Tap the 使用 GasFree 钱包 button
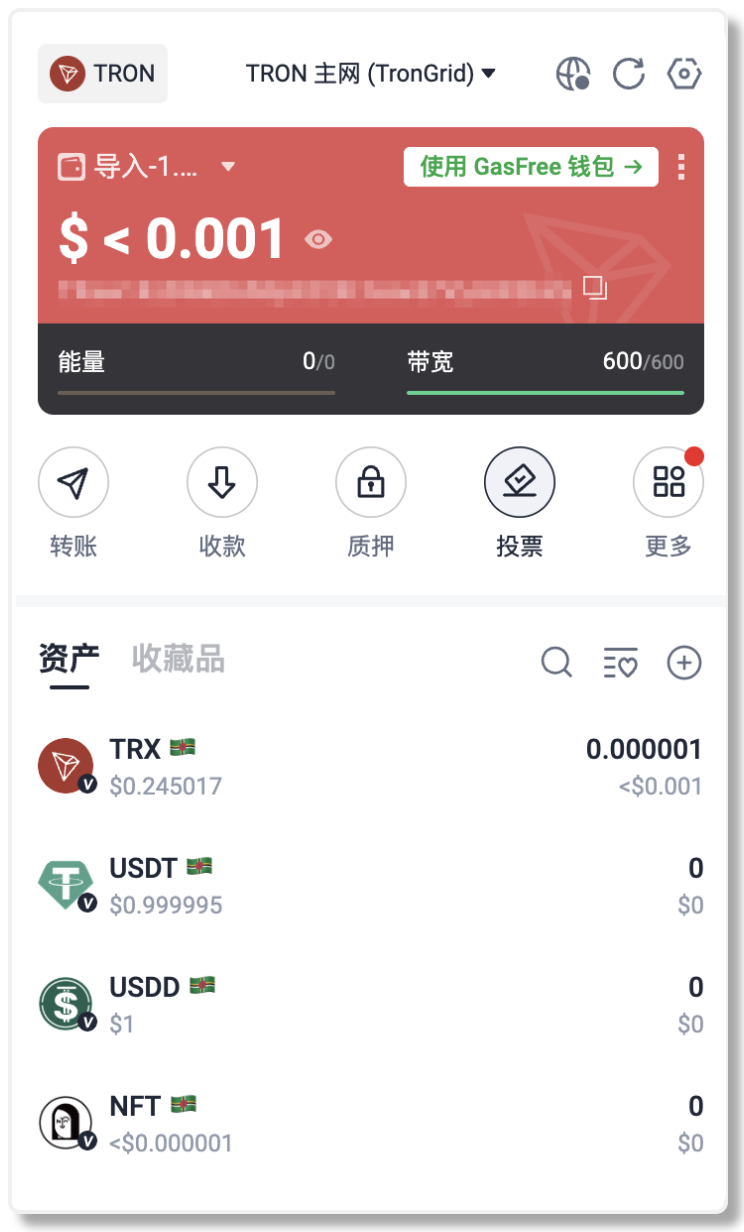This screenshot has height=1232, width=744. (x=530, y=167)
